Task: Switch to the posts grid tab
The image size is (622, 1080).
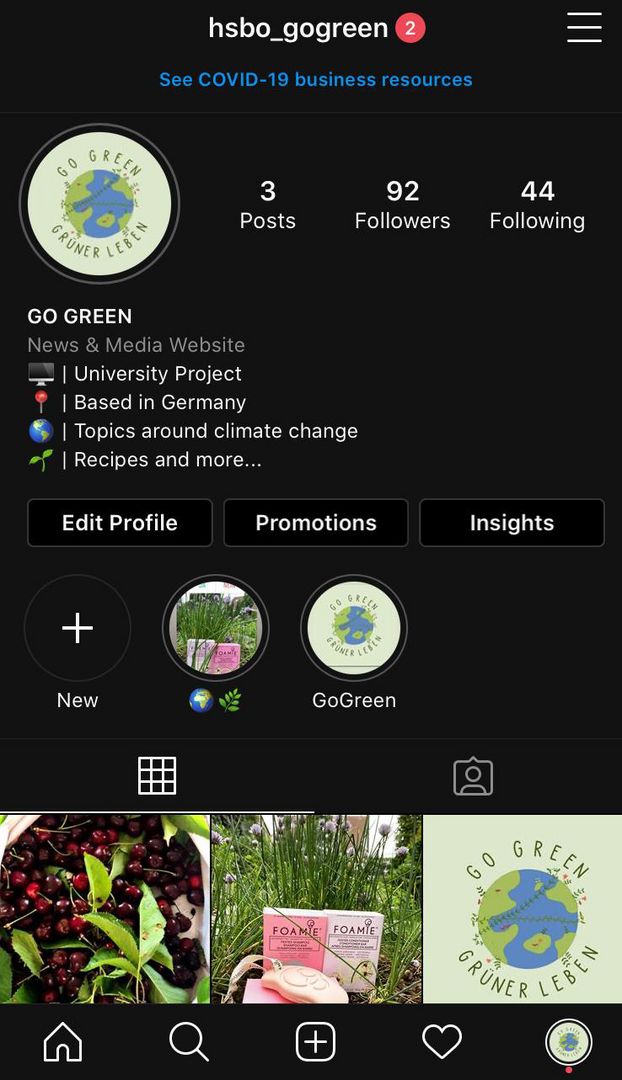Action: point(157,776)
